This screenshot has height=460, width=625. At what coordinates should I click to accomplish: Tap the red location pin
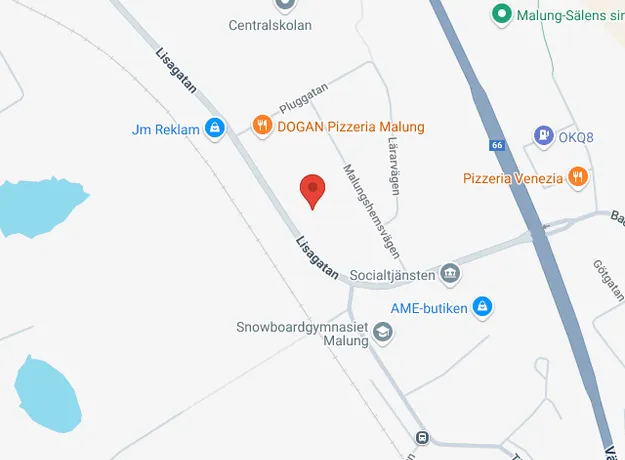pyautogui.click(x=313, y=189)
